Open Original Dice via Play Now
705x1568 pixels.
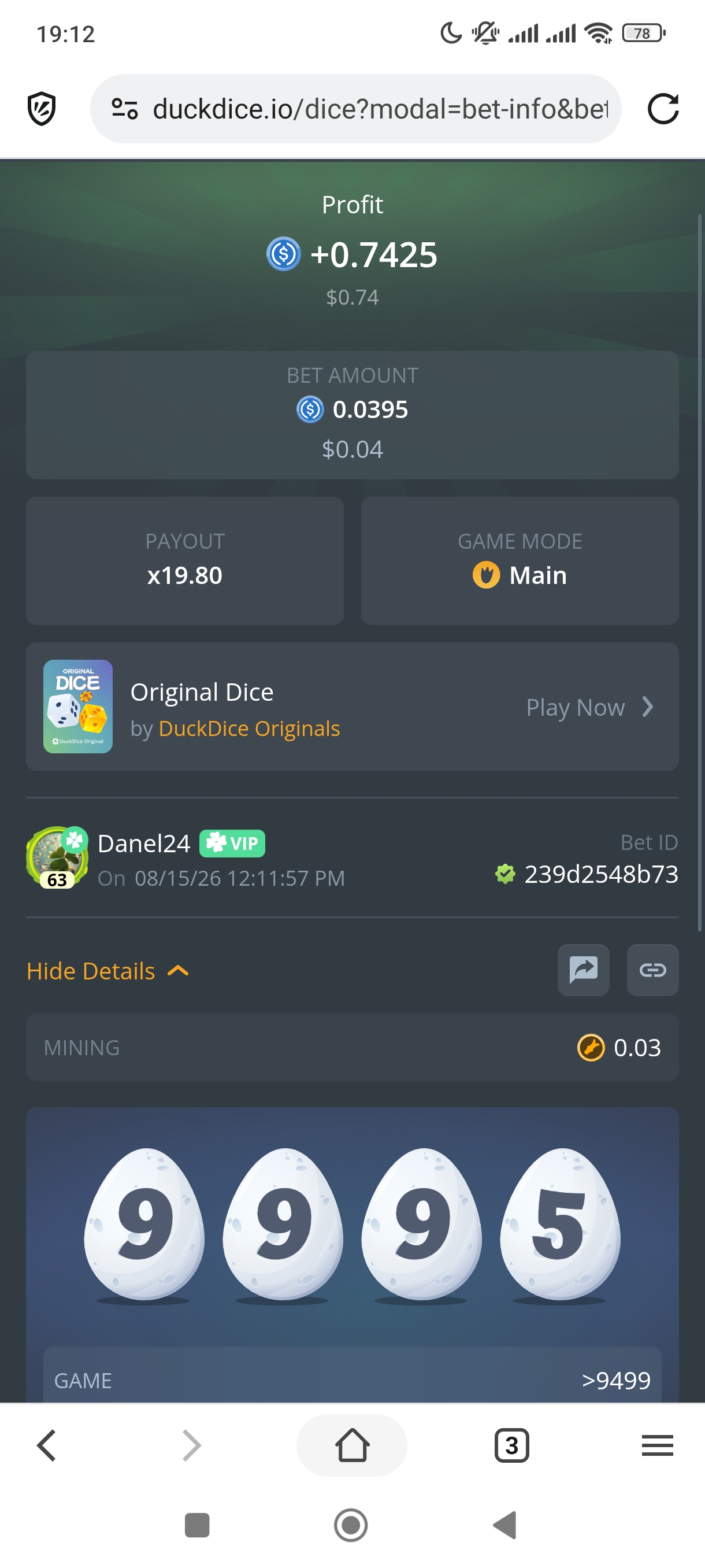click(x=589, y=707)
